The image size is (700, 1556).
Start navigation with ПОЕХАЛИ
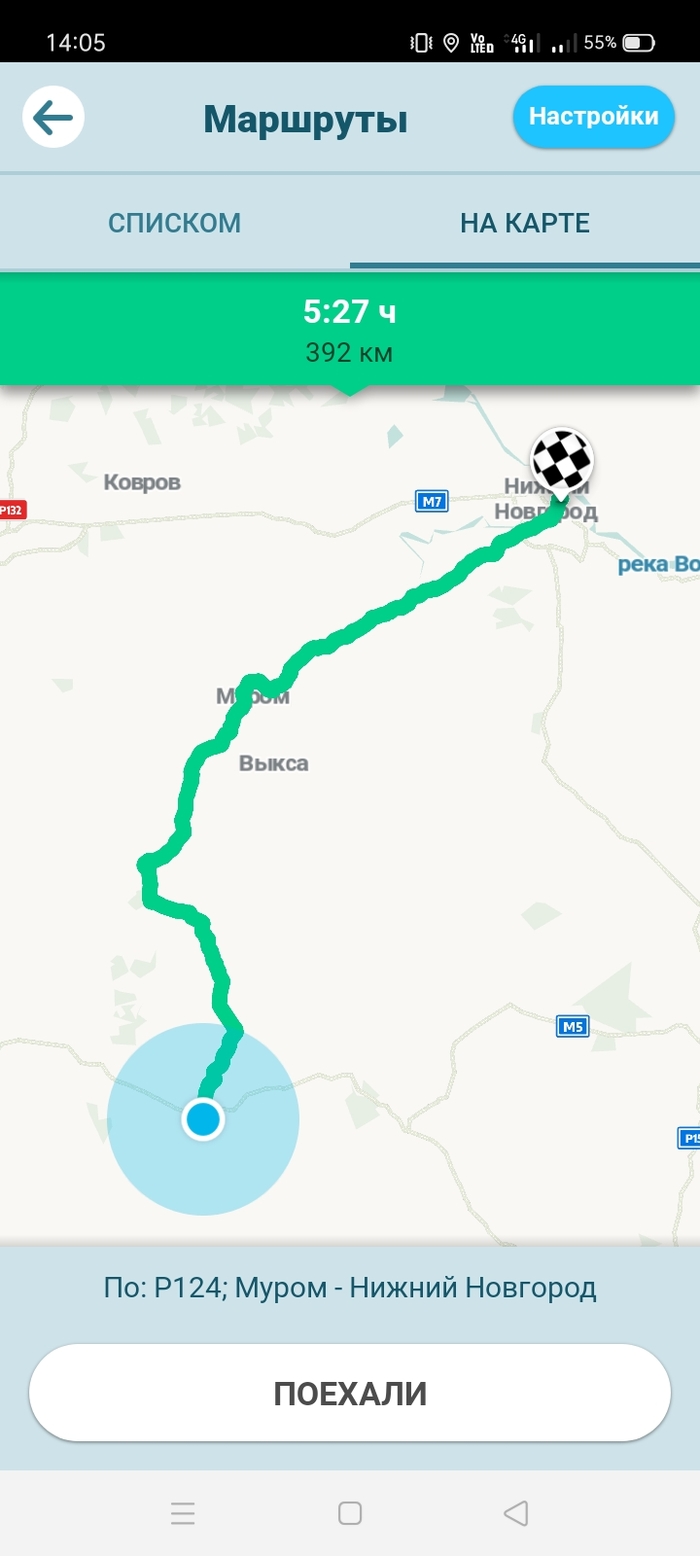(349, 1393)
